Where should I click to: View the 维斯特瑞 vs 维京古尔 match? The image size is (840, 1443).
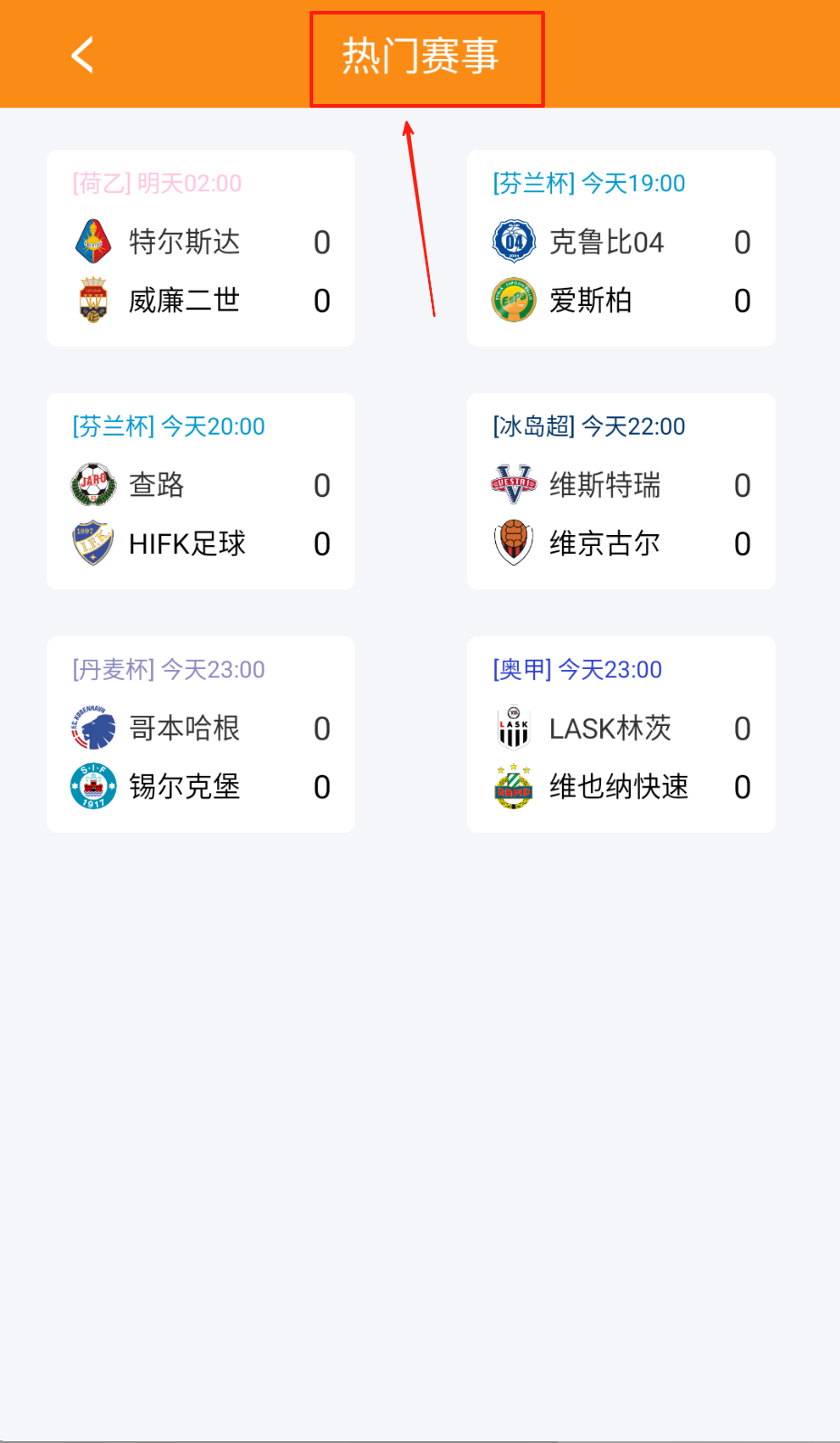point(621,492)
